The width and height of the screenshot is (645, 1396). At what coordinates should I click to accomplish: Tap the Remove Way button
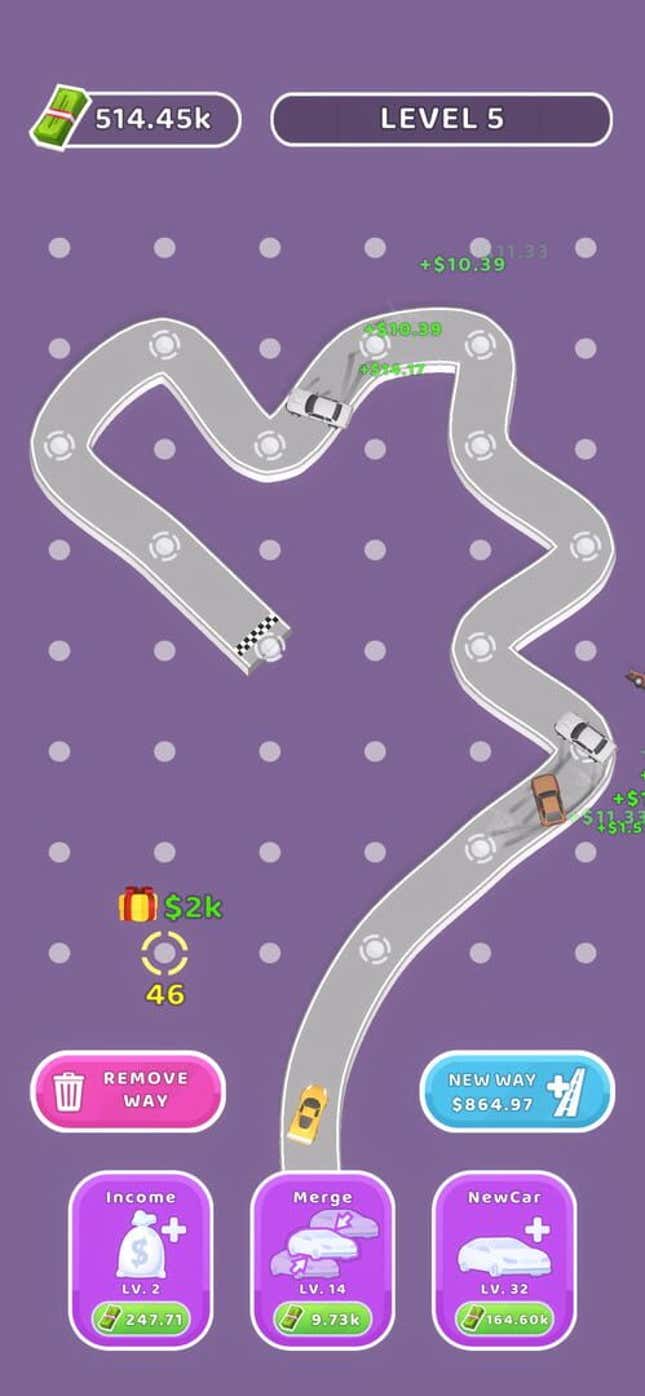pos(128,1091)
